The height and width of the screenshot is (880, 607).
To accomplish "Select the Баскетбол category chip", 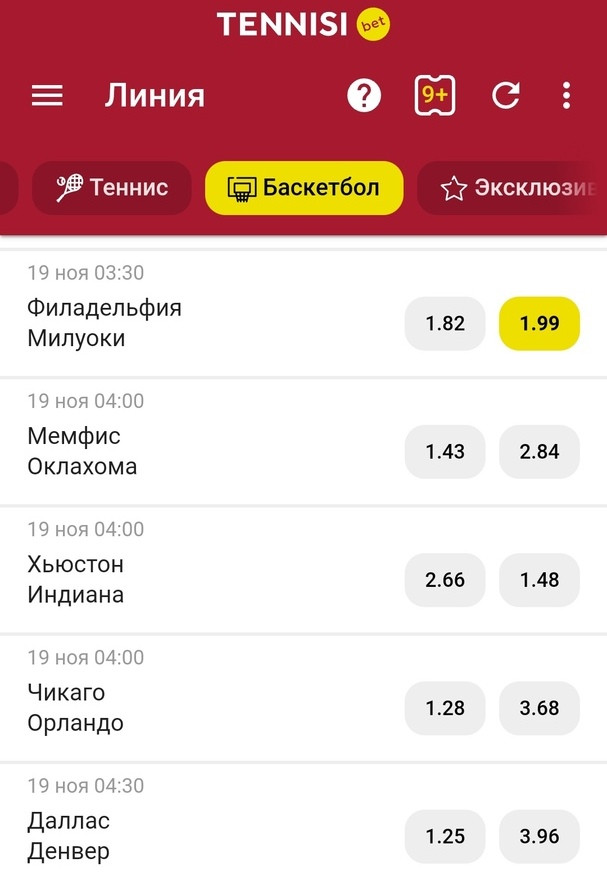I will pyautogui.click(x=304, y=188).
